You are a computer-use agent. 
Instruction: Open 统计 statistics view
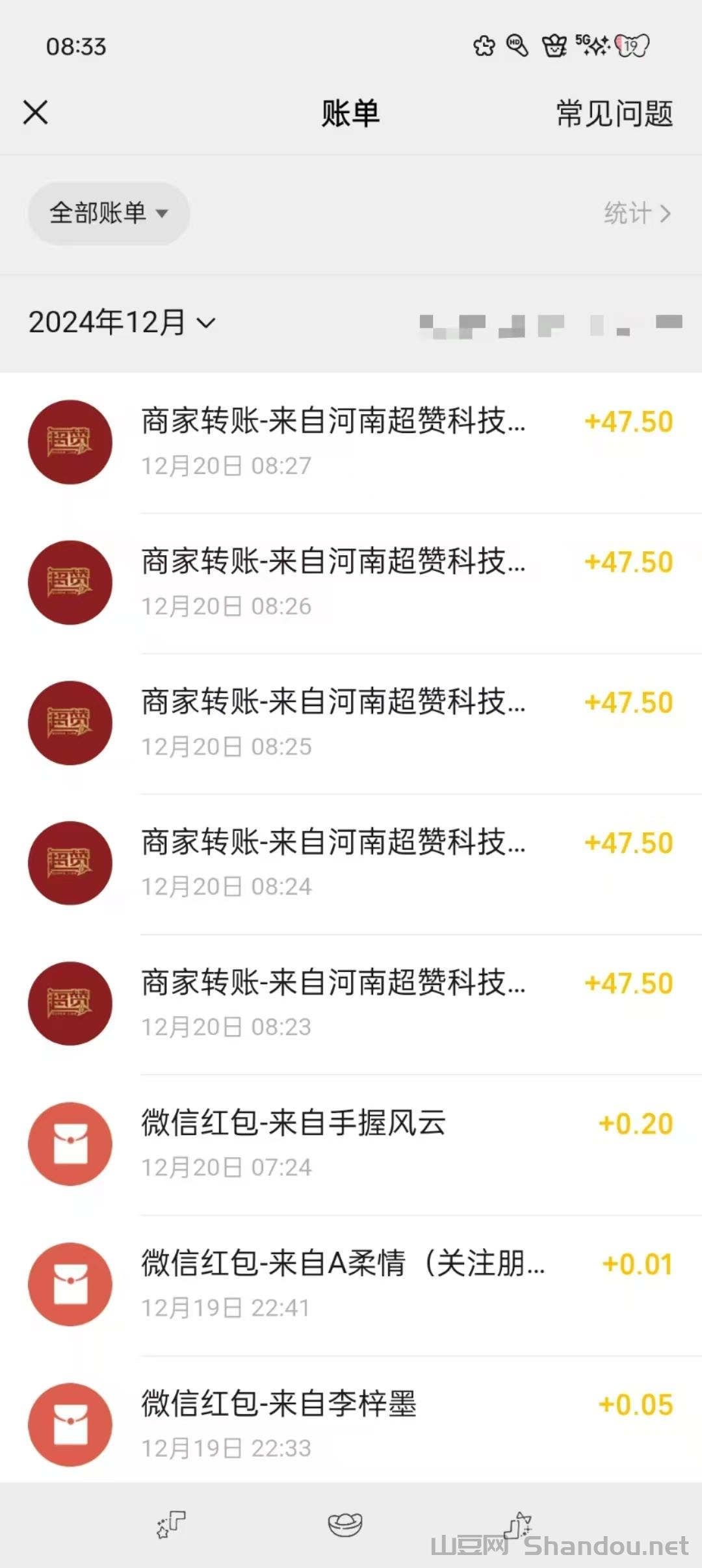click(x=636, y=213)
